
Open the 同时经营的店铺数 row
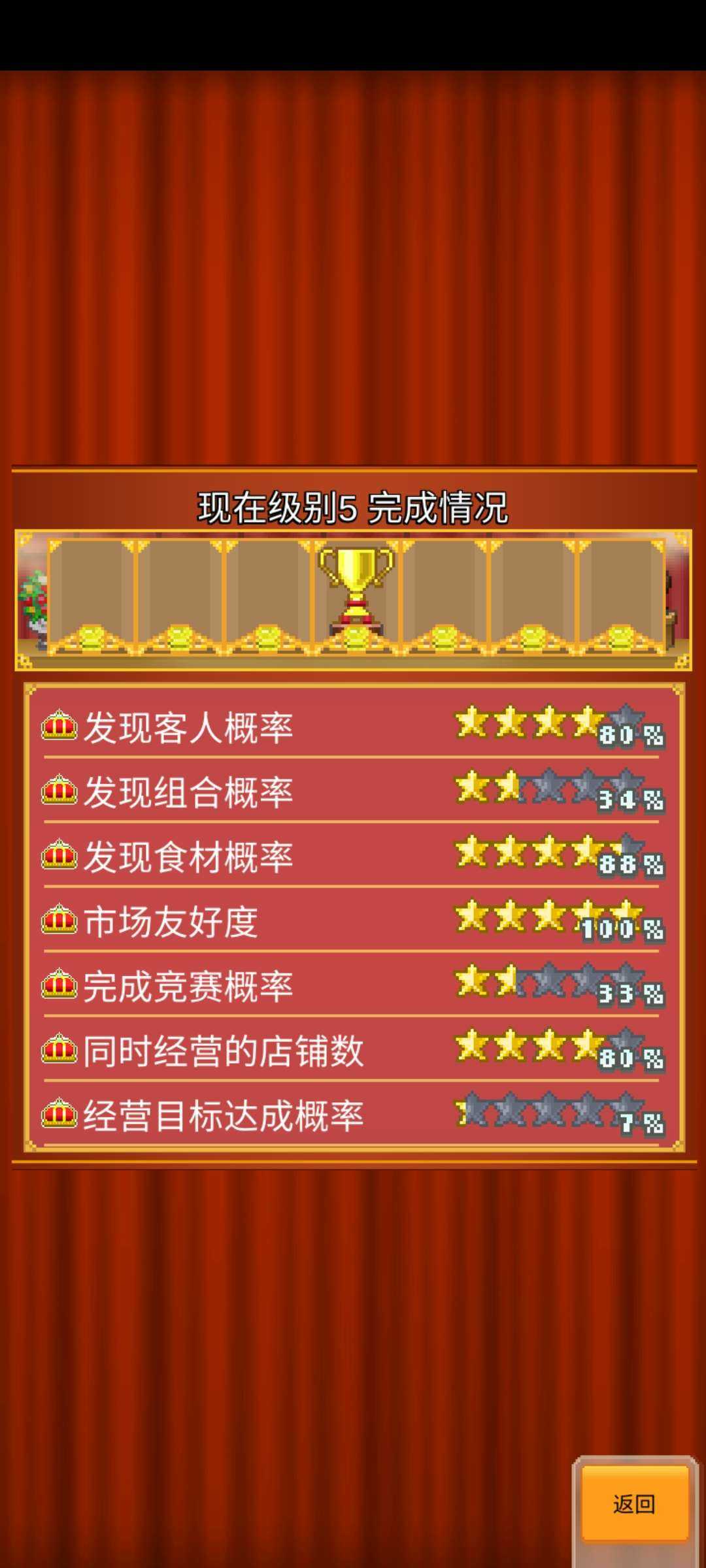[354, 1050]
